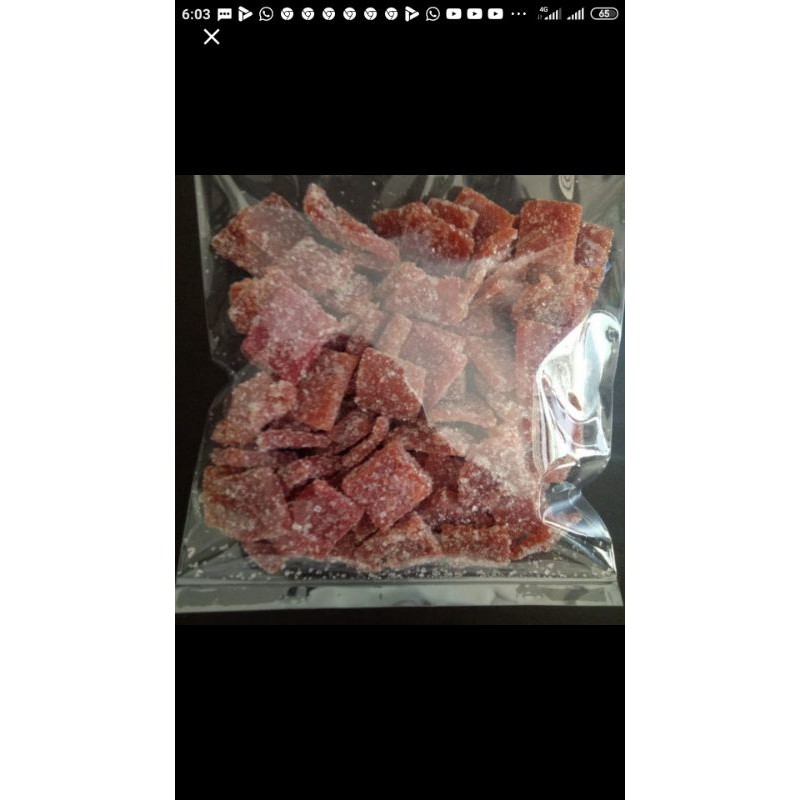Close the full-screen image viewer
The width and height of the screenshot is (800, 800).
click(211, 37)
